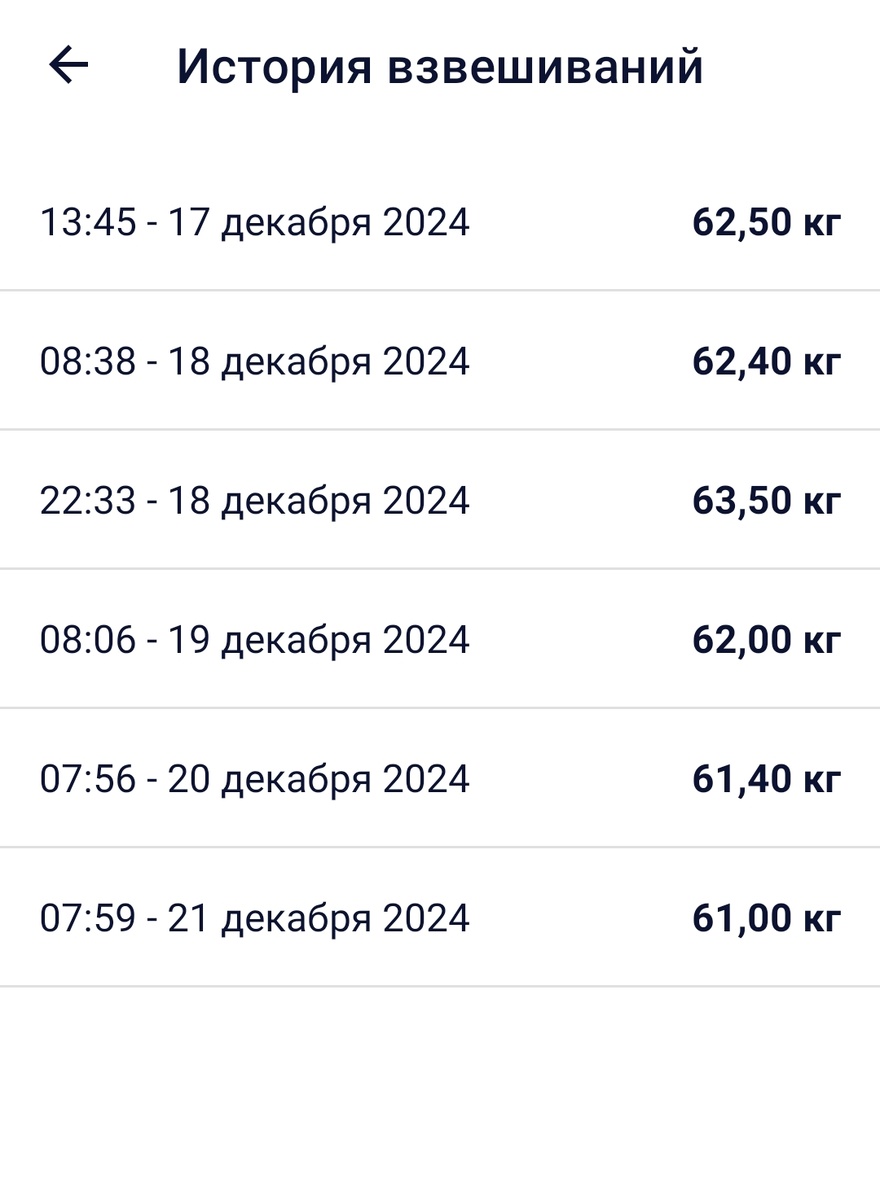Go back from the weighing history
This screenshot has width=880, height=1200.
[68, 66]
